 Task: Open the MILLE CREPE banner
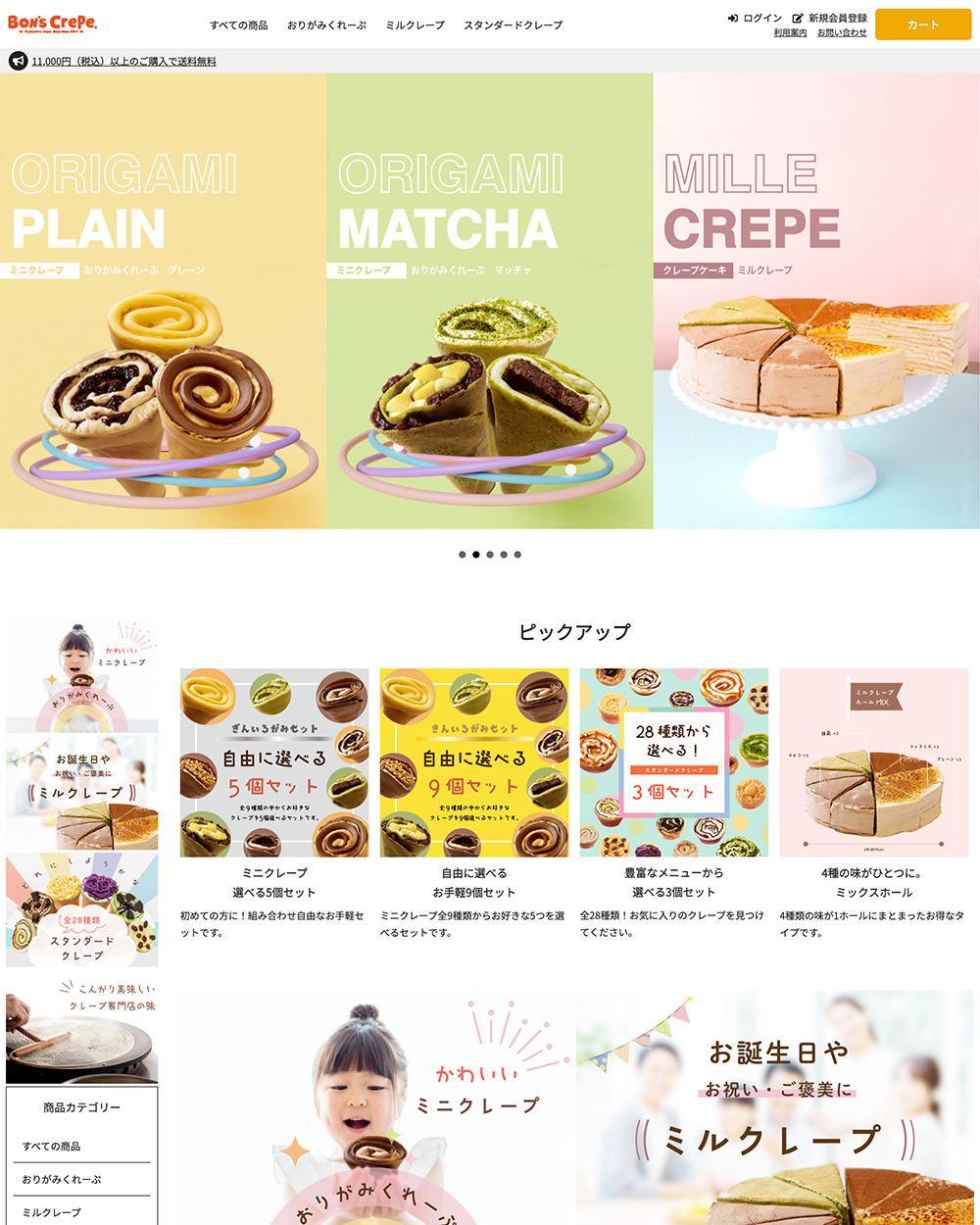click(815, 301)
